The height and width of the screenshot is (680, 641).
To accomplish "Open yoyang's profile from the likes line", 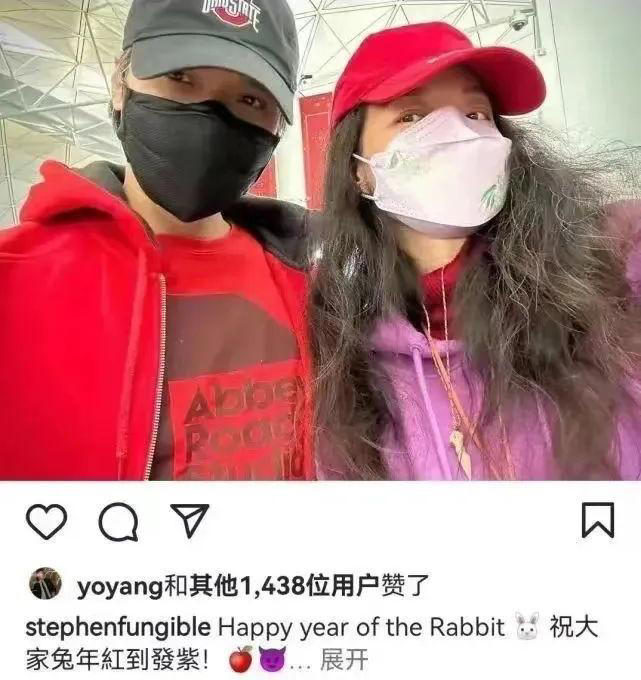I will tap(106, 585).
